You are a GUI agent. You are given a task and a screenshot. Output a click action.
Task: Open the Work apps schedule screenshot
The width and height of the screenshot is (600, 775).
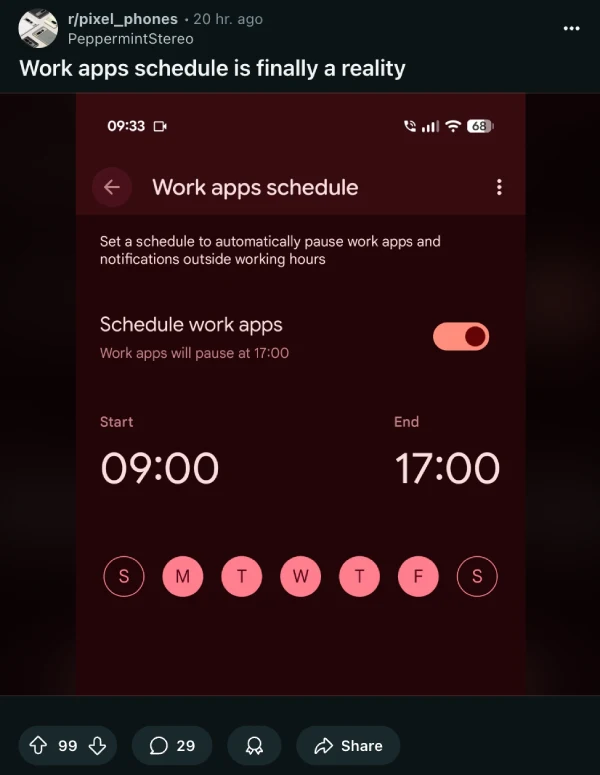(x=300, y=394)
